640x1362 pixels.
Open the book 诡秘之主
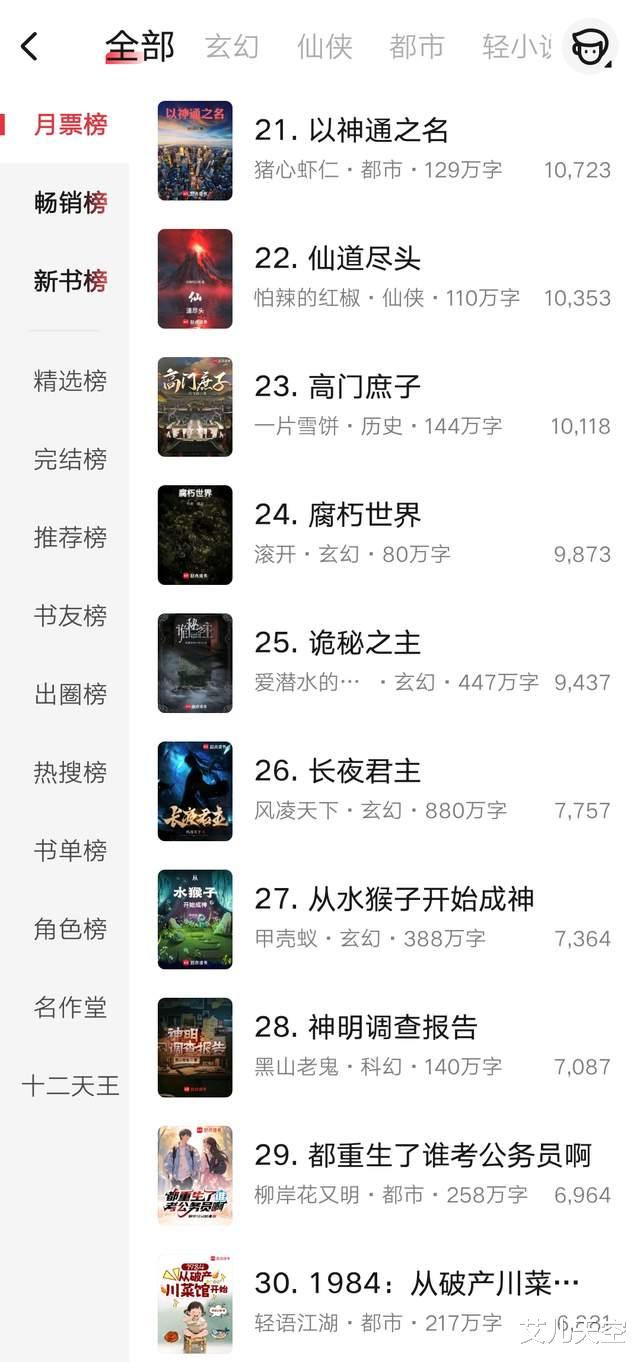351,642
